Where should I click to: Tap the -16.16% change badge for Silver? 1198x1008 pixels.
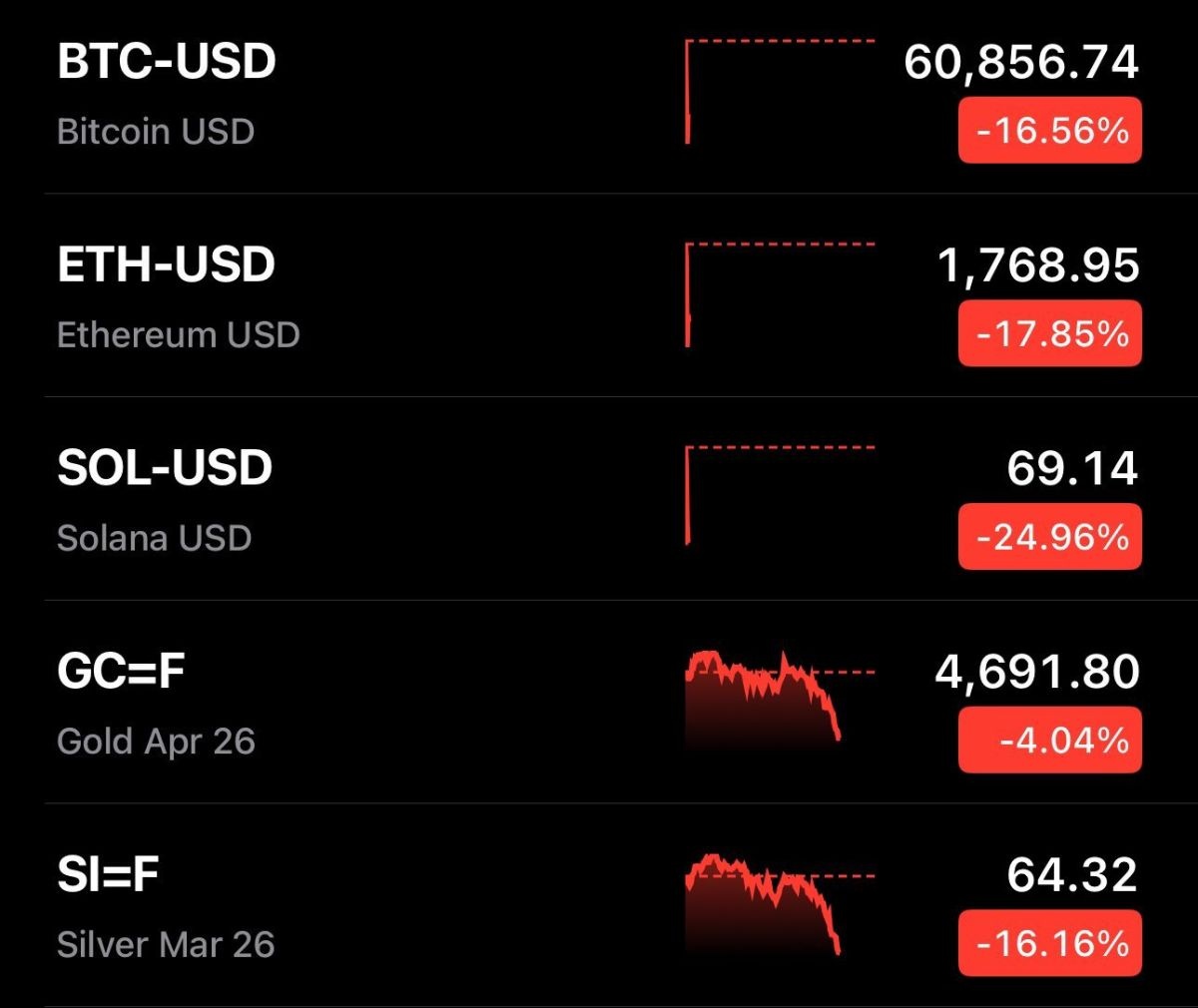[1049, 944]
